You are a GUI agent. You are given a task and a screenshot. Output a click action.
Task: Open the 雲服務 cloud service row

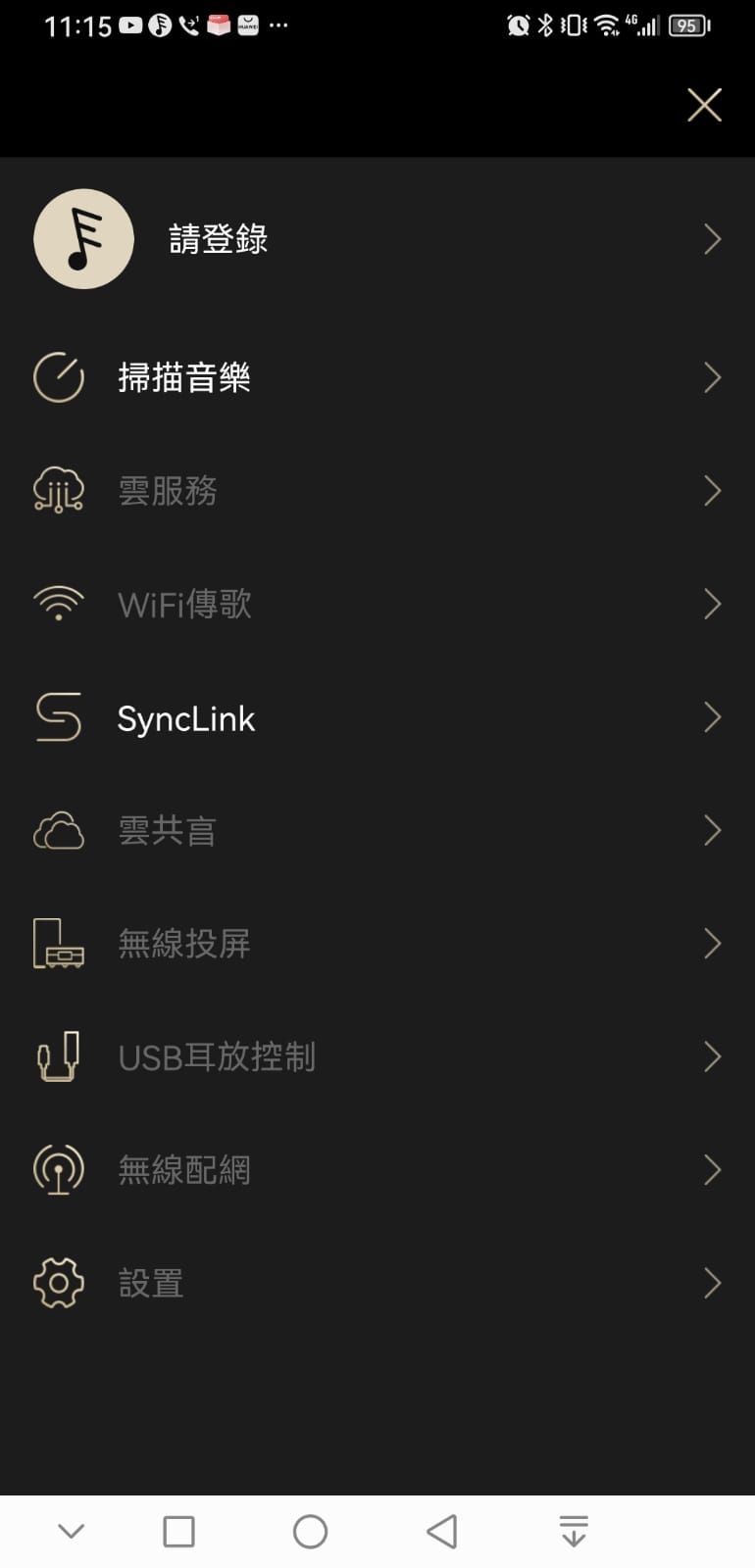coord(377,490)
